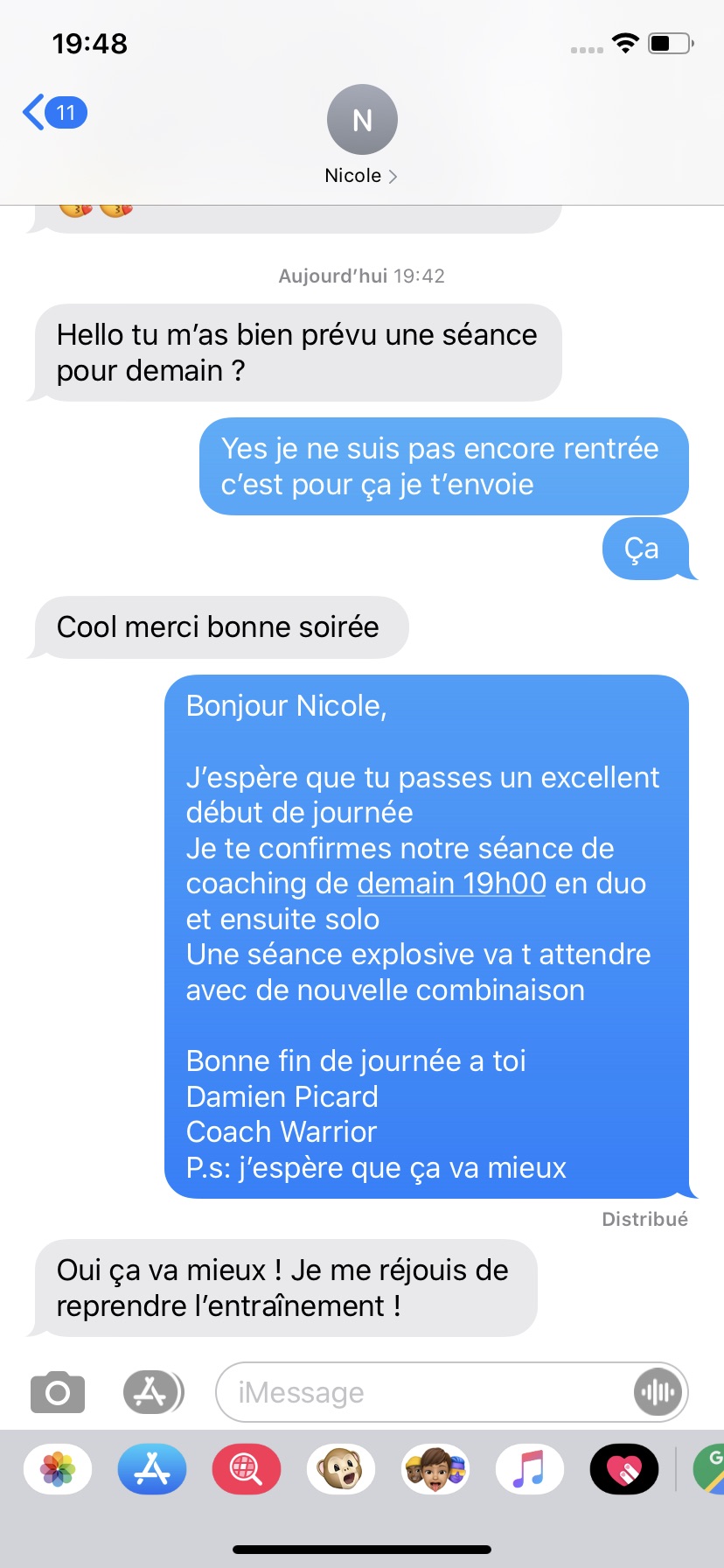This screenshot has width=724, height=1568.
Task: Open the Memoji stickers app
Action: (x=435, y=1469)
